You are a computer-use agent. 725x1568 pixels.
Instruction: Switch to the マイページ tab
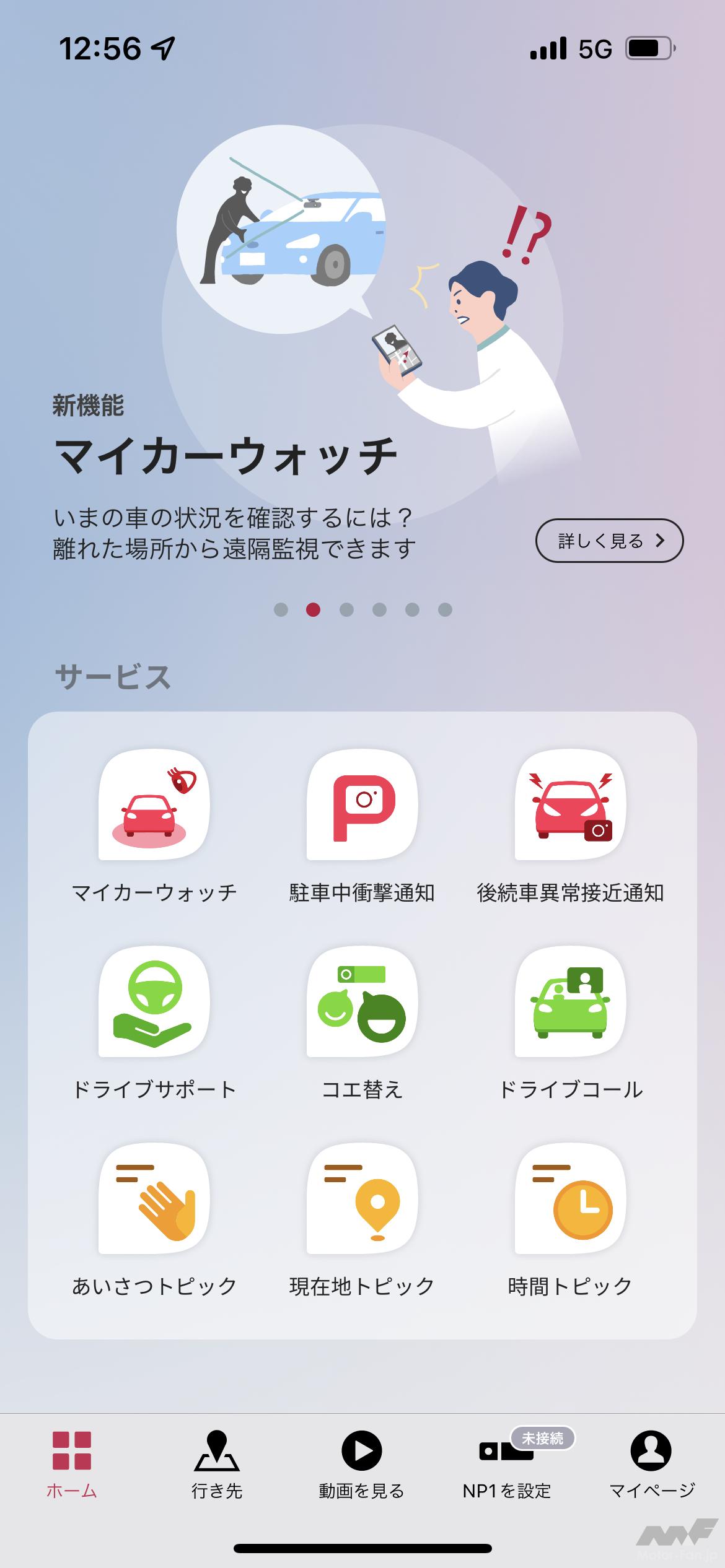[652, 1464]
